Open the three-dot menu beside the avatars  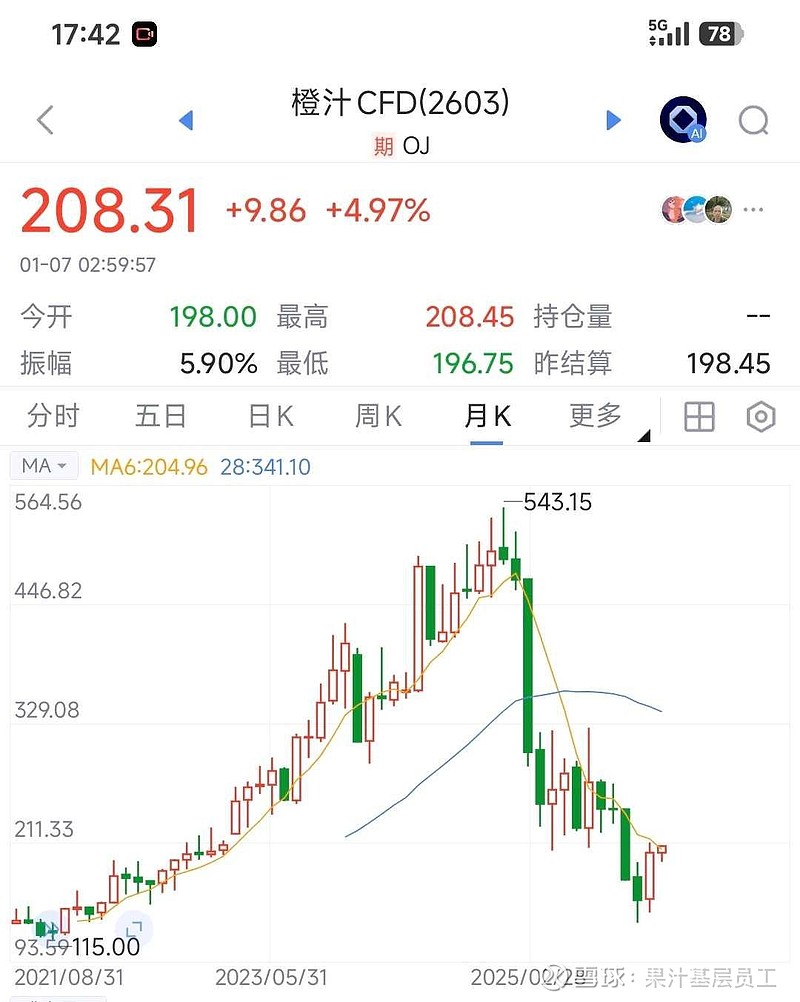[x=753, y=210]
